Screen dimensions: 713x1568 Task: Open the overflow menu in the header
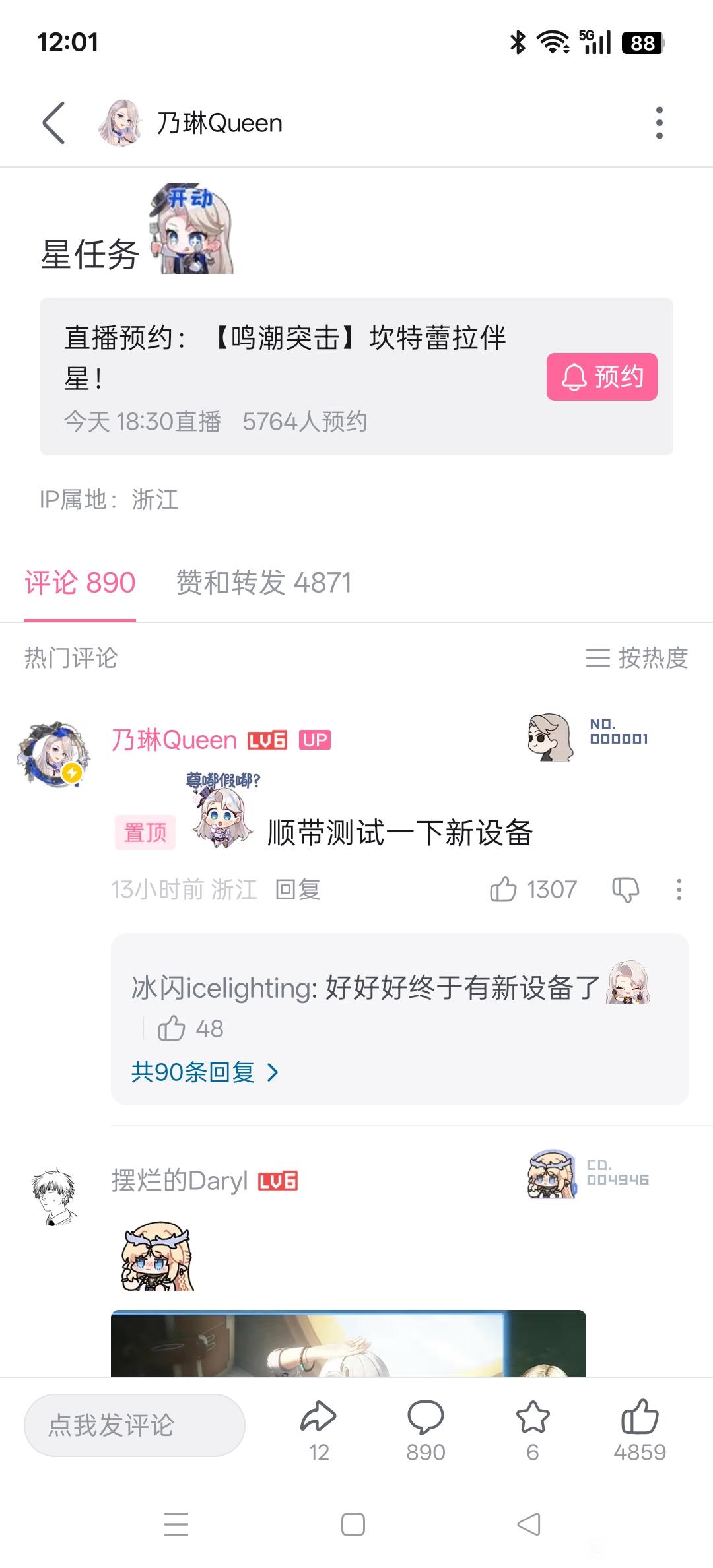[x=658, y=123]
